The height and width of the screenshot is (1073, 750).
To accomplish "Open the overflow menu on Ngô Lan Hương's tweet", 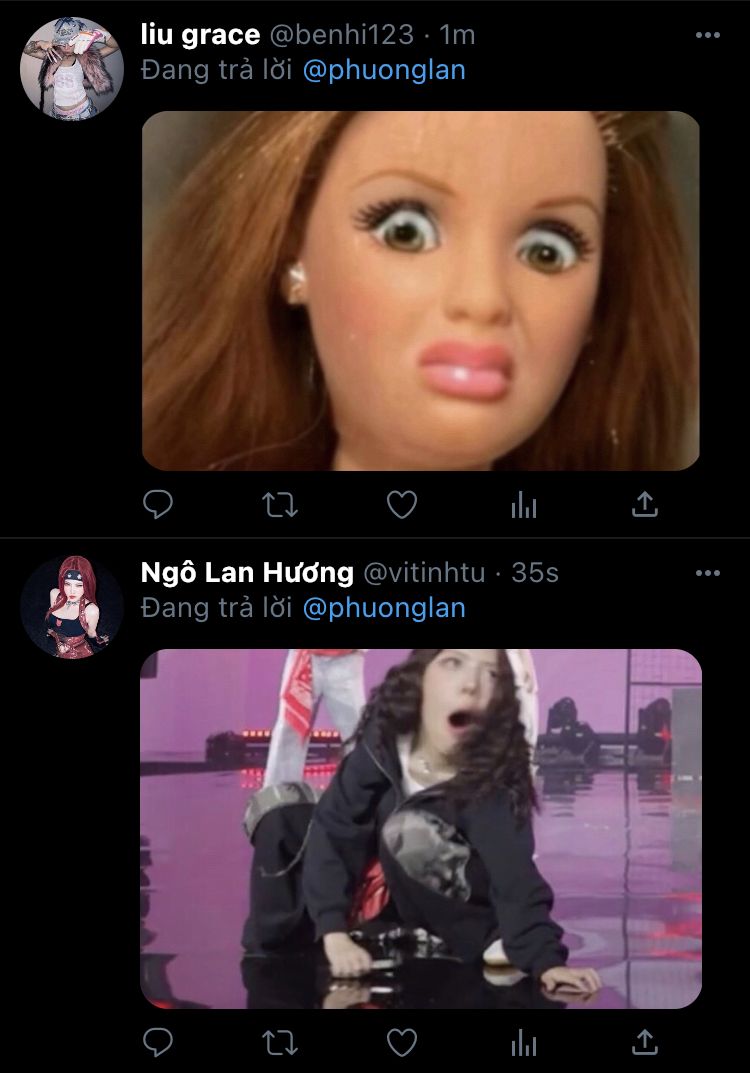I will 707,573.
